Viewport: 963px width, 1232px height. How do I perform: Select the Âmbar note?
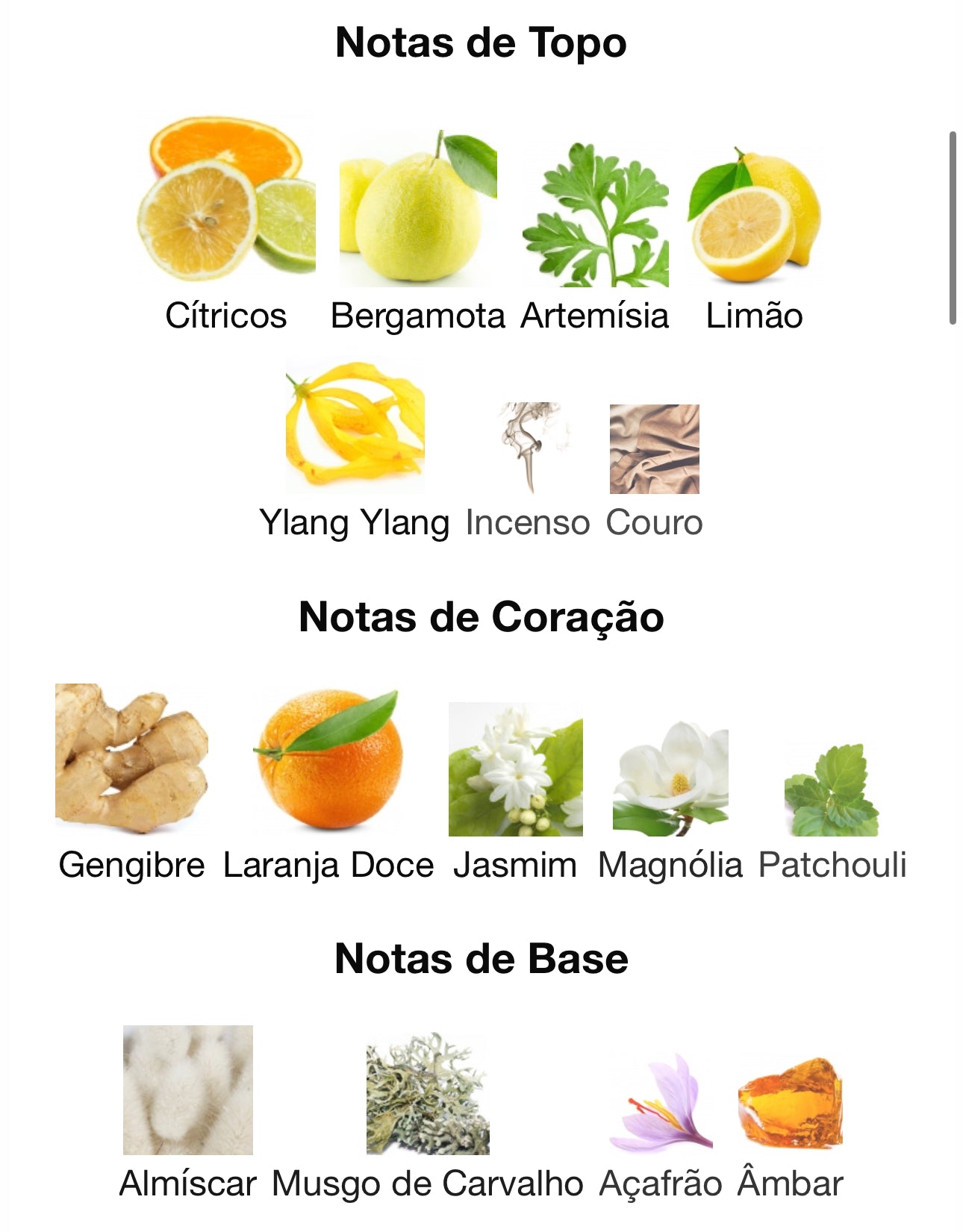790,1103
